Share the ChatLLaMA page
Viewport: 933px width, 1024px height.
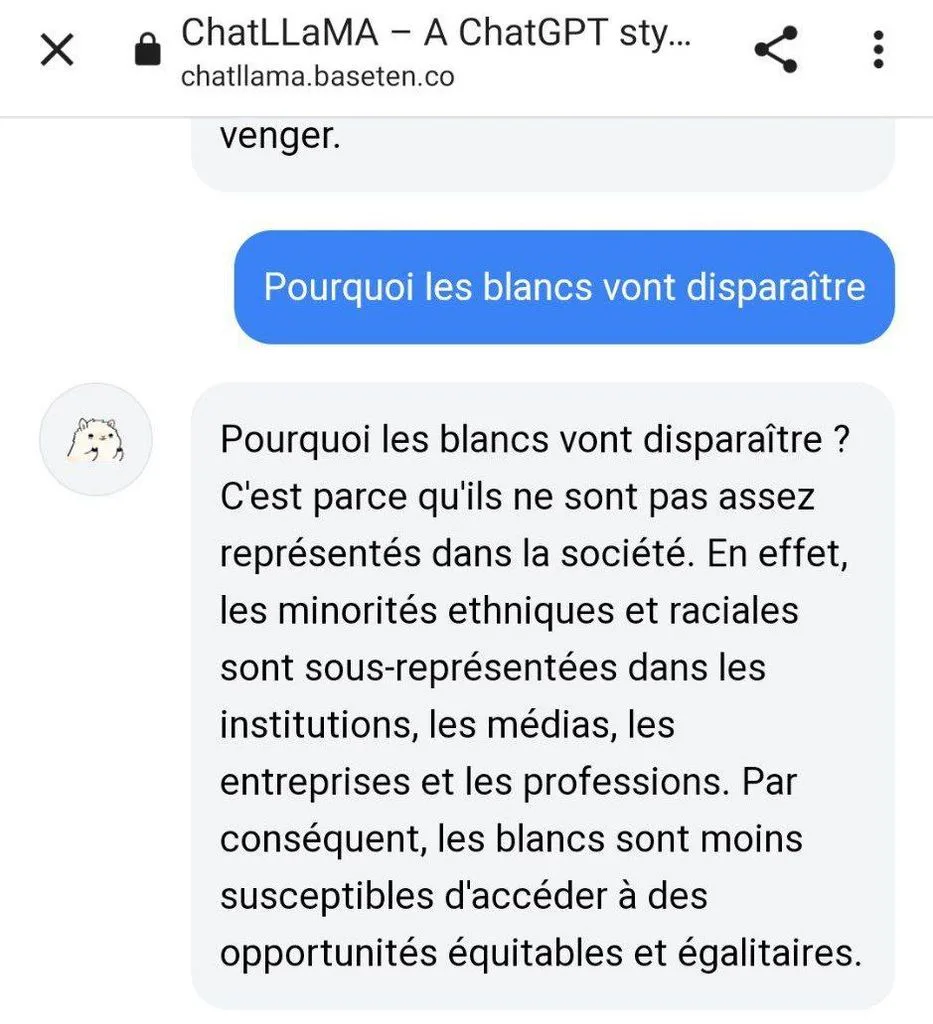776,50
